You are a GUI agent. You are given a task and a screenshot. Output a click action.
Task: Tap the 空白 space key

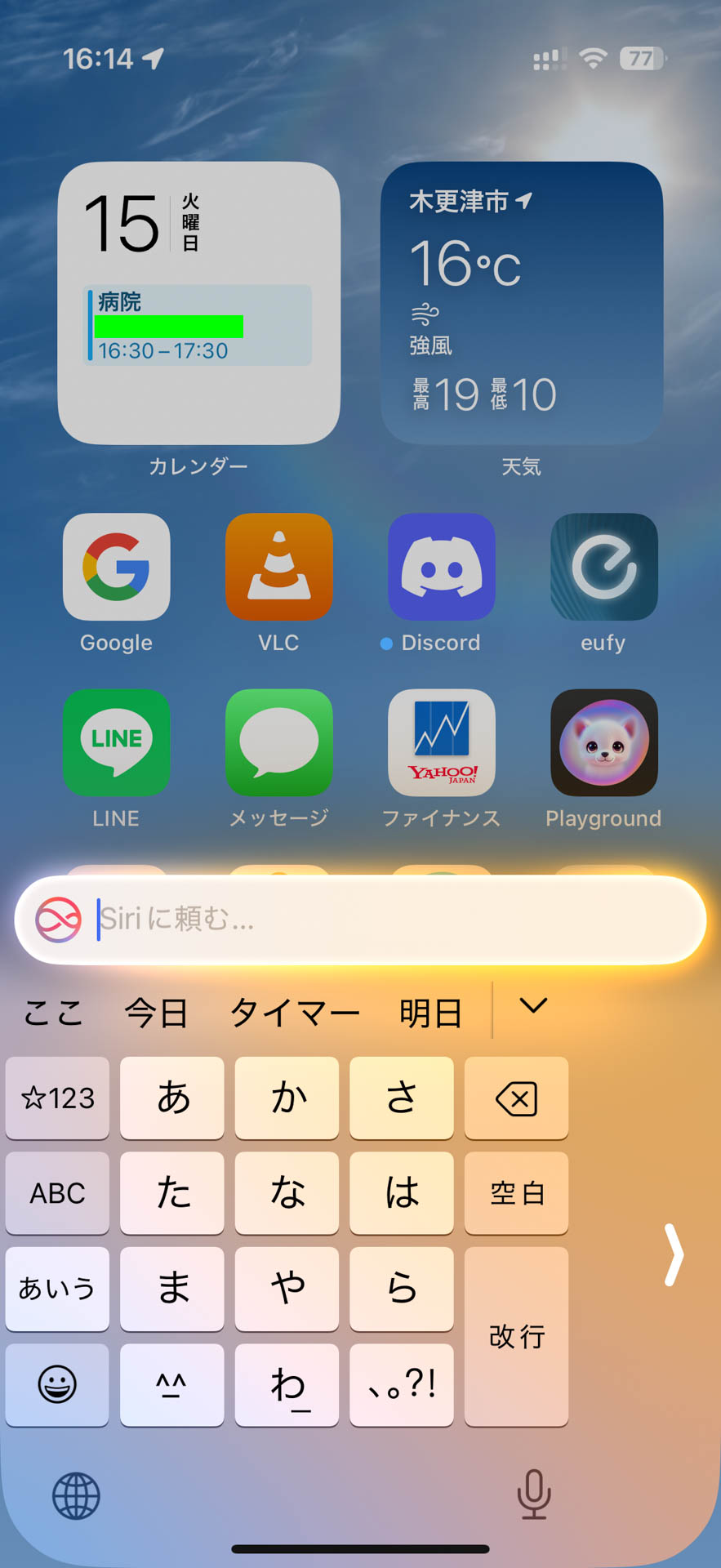point(516,1193)
